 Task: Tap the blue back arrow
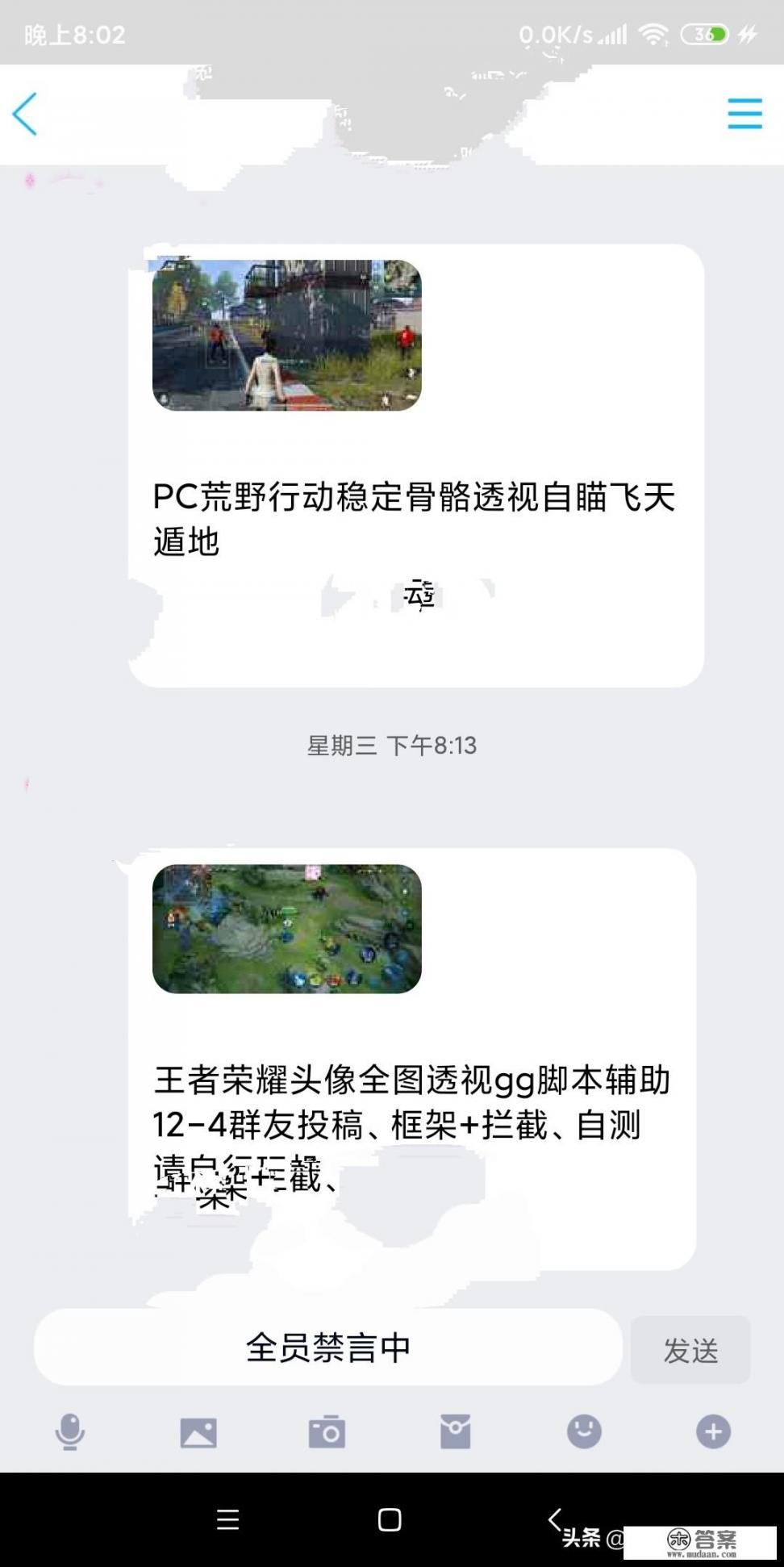pyautogui.click(x=27, y=113)
